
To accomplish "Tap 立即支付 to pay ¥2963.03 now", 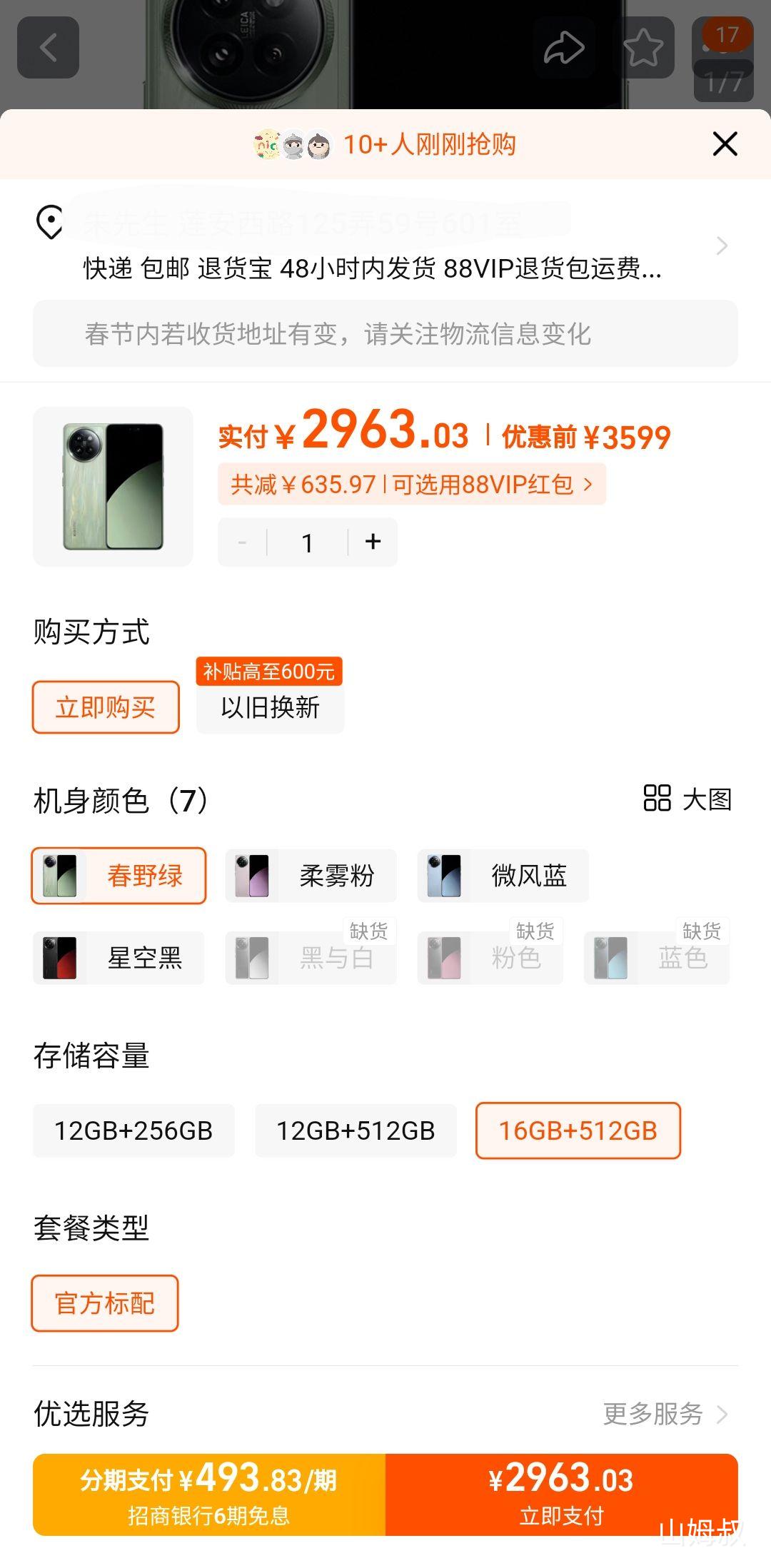I will pyautogui.click(x=561, y=1494).
